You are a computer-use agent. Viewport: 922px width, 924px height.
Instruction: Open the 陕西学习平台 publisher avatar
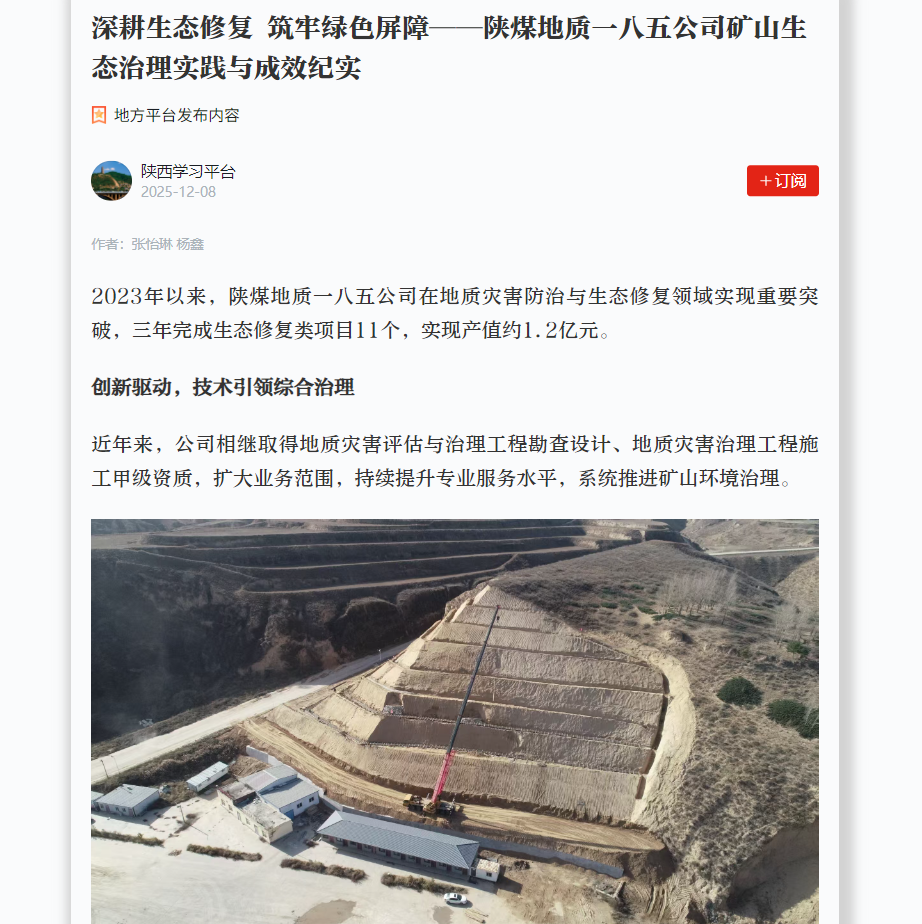point(111,181)
